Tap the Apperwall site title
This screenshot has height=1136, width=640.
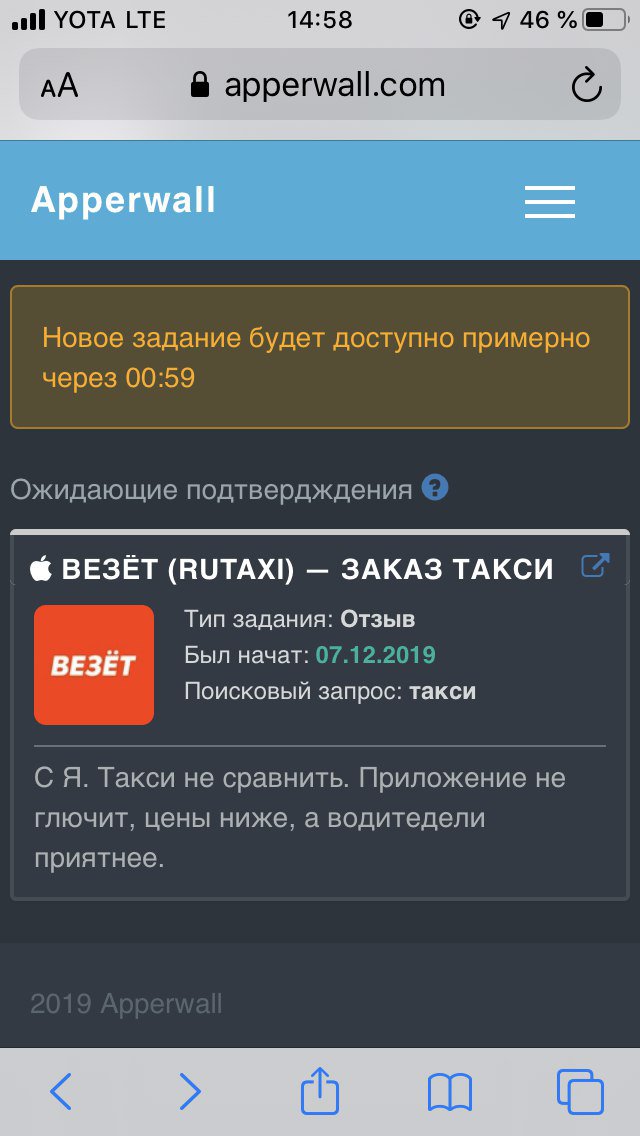pyautogui.click(x=123, y=200)
